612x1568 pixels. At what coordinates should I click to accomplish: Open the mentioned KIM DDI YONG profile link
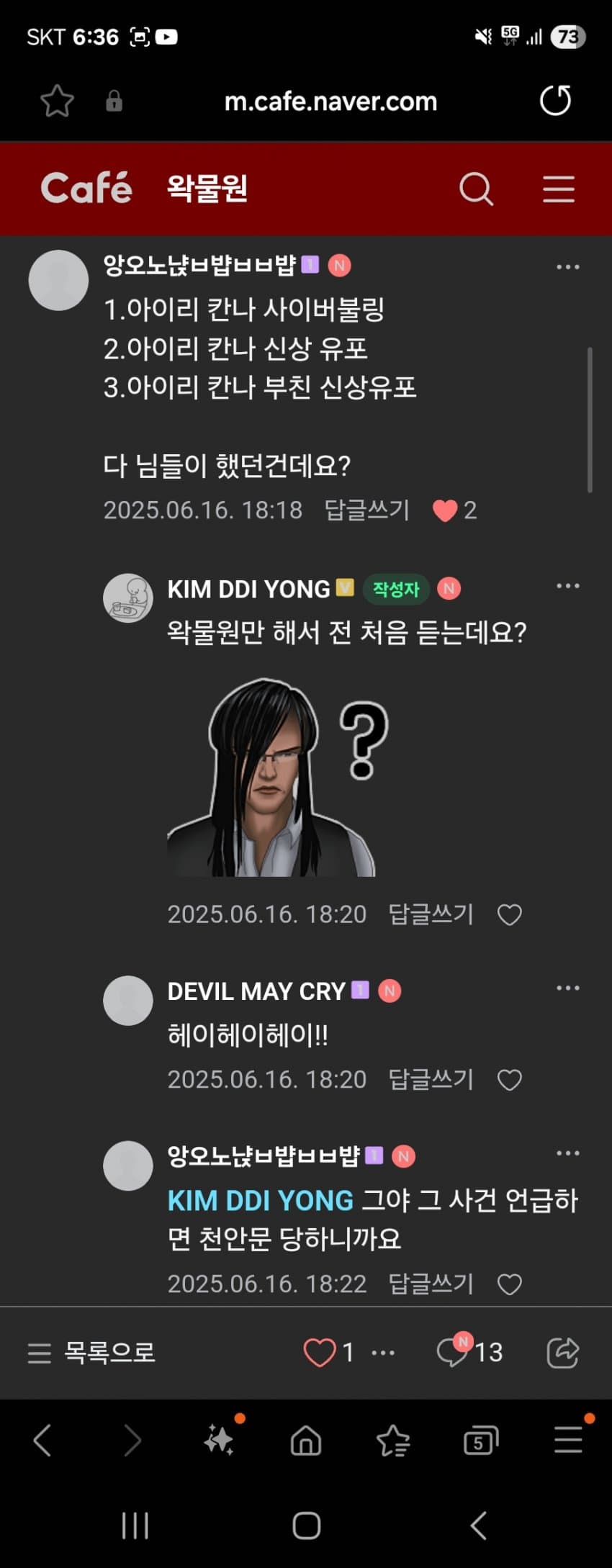[x=260, y=1200]
